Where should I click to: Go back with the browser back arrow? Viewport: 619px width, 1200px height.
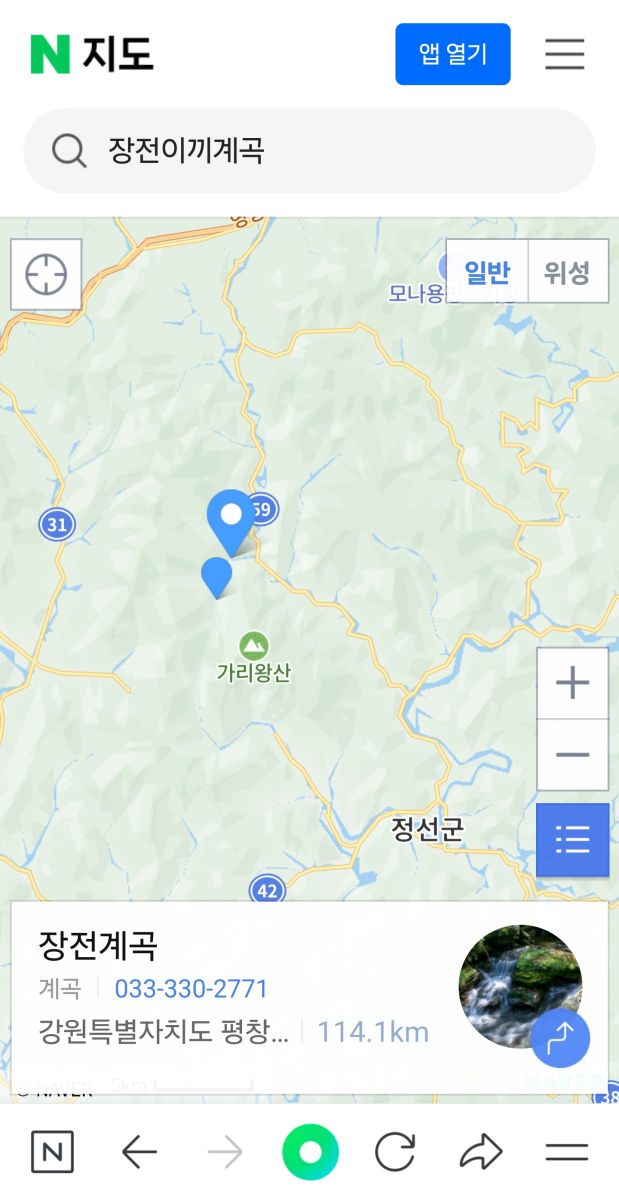tap(139, 1153)
